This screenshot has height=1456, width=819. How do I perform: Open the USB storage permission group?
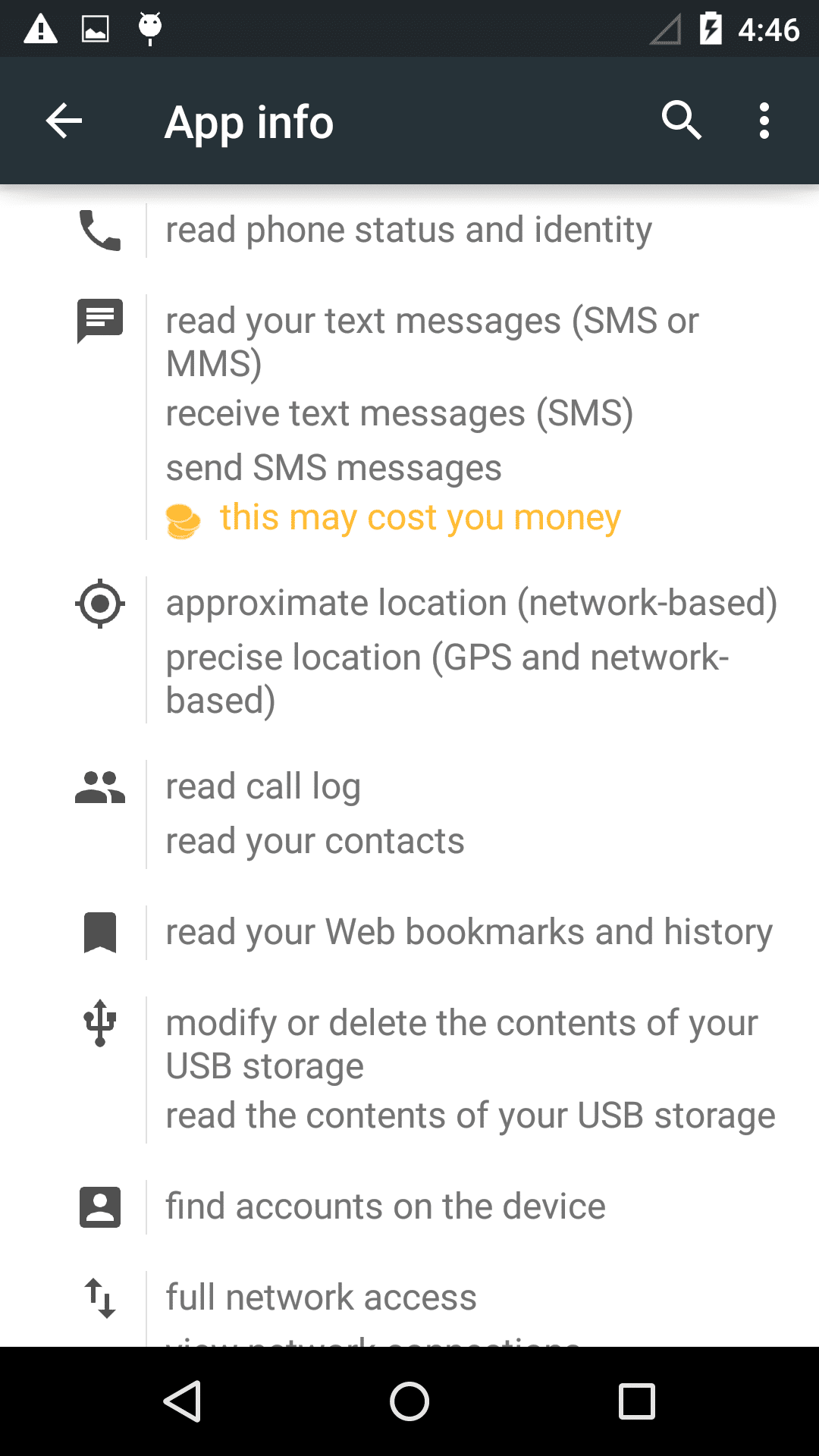tap(470, 1069)
